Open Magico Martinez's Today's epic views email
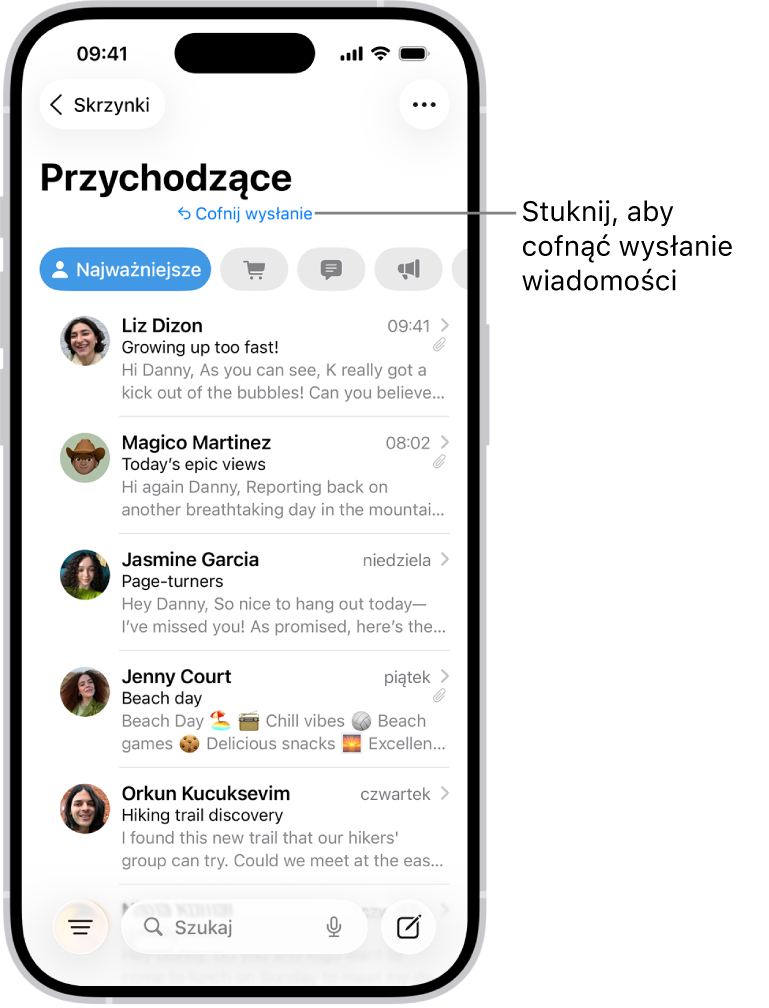The width and height of the screenshot is (769, 1008). click(x=270, y=475)
